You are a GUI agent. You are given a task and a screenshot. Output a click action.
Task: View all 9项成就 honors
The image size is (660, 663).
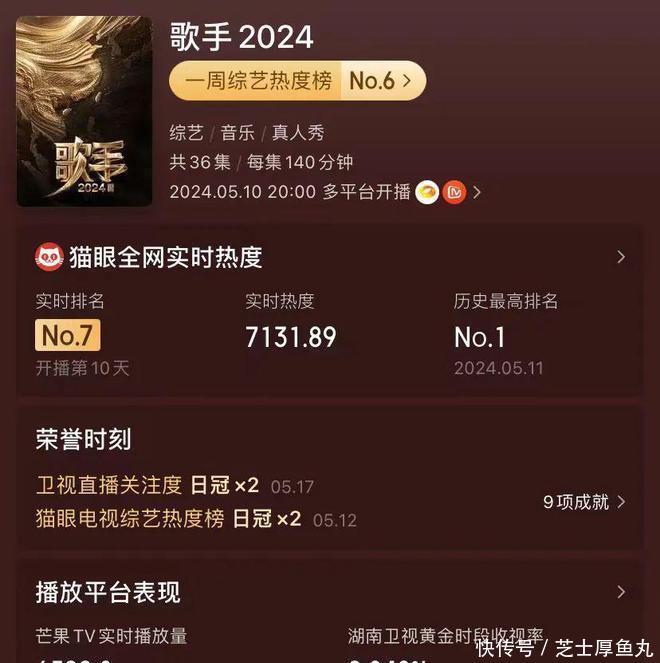coord(584,502)
